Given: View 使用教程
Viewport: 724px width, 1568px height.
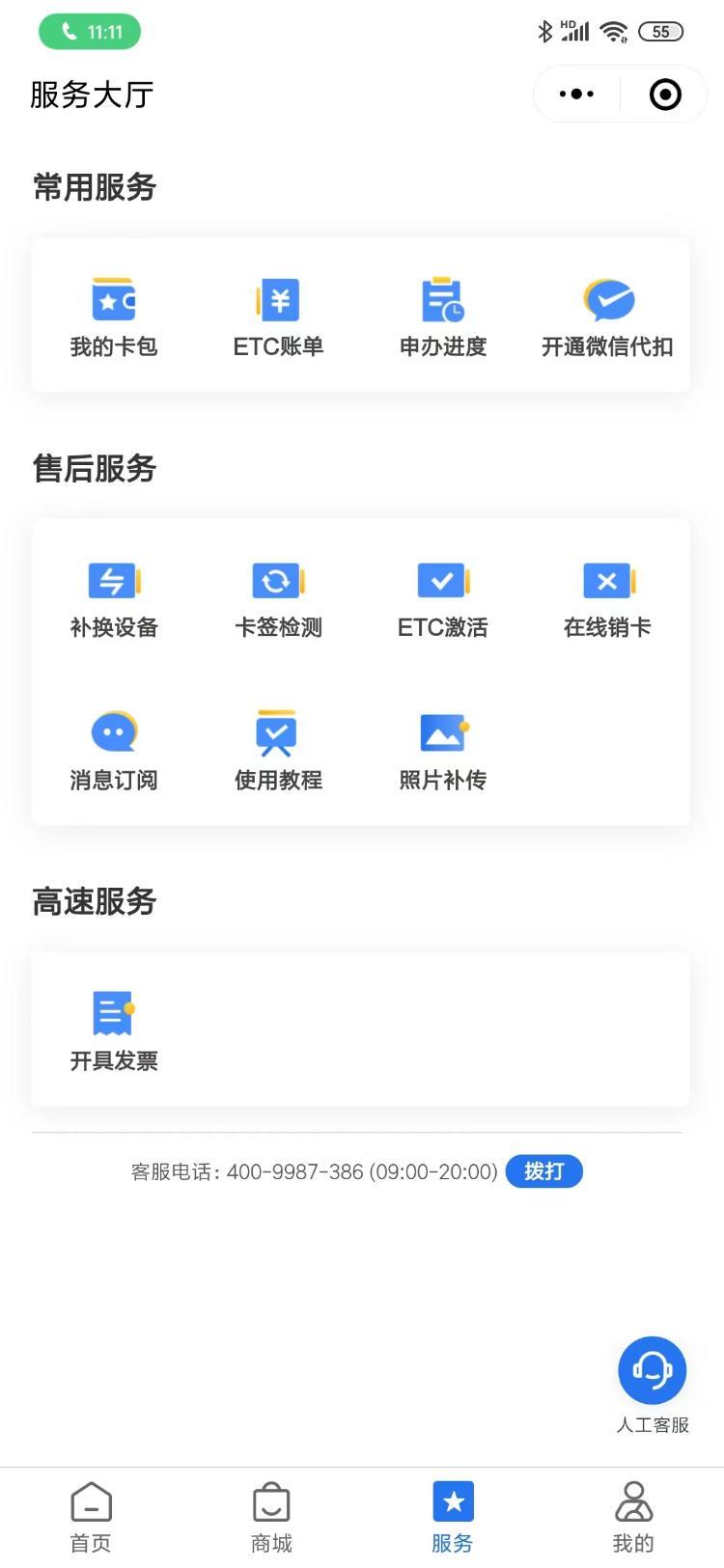Looking at the screenshot, I should pyautogui.click(x=278, y=752).
